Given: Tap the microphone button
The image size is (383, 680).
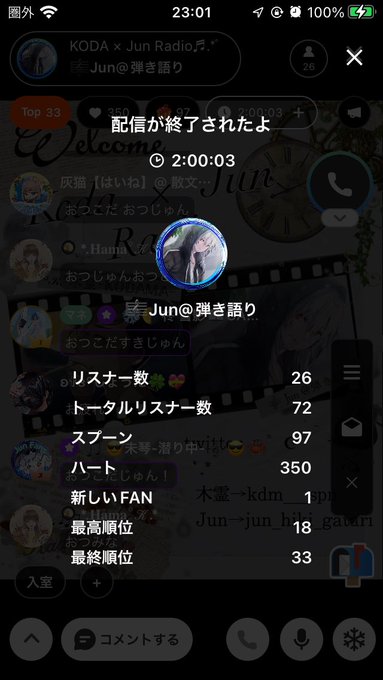Looking at the screenshot, I should 301,639.
